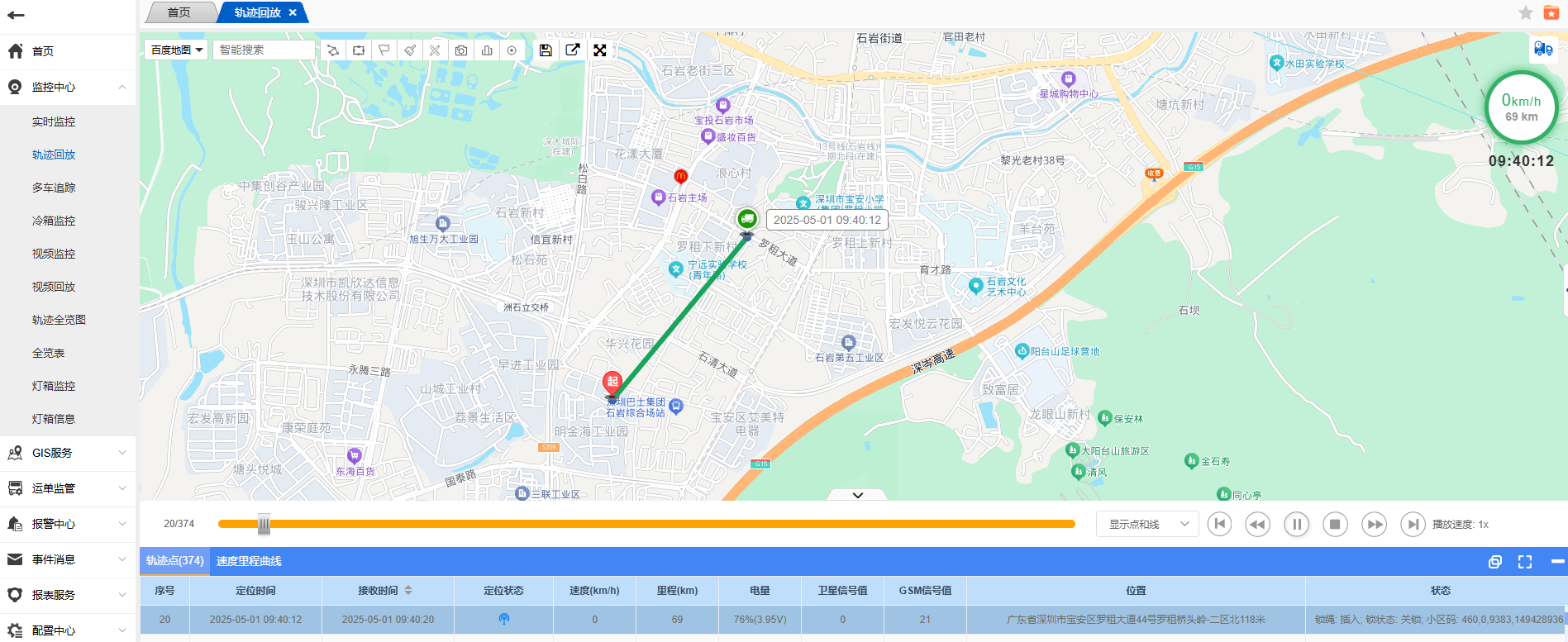Fast forward the track playback
The width and height of the screenshot is (1568, 642).
click(1374, 524)
